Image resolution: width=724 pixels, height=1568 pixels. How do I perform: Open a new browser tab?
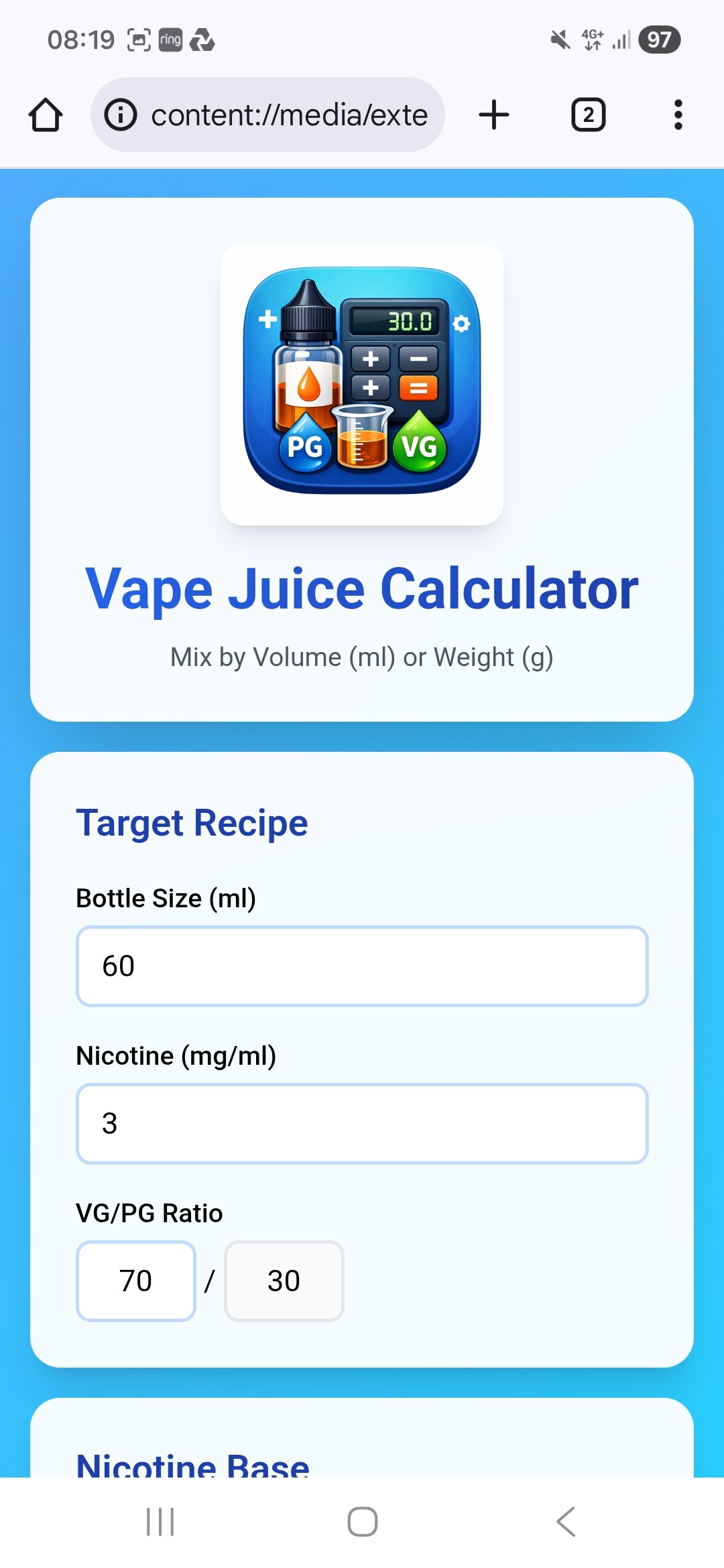[494, 115]
